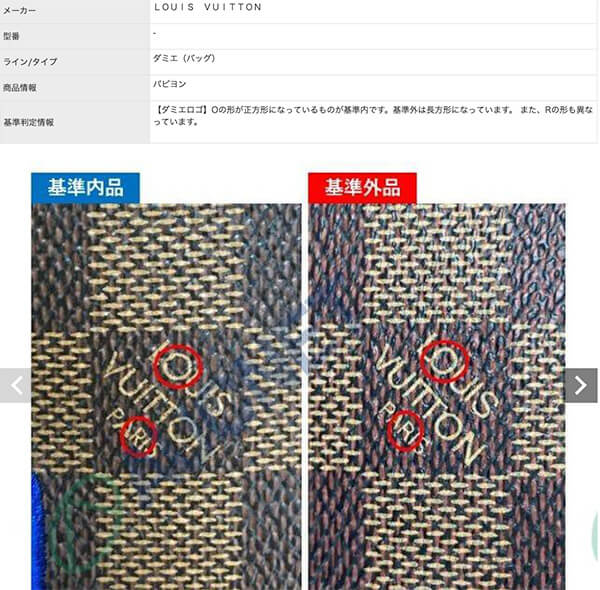The height and width of the screenshot is (590, 600).
Task: Show the next comparison image
Action: pos(581,385)
